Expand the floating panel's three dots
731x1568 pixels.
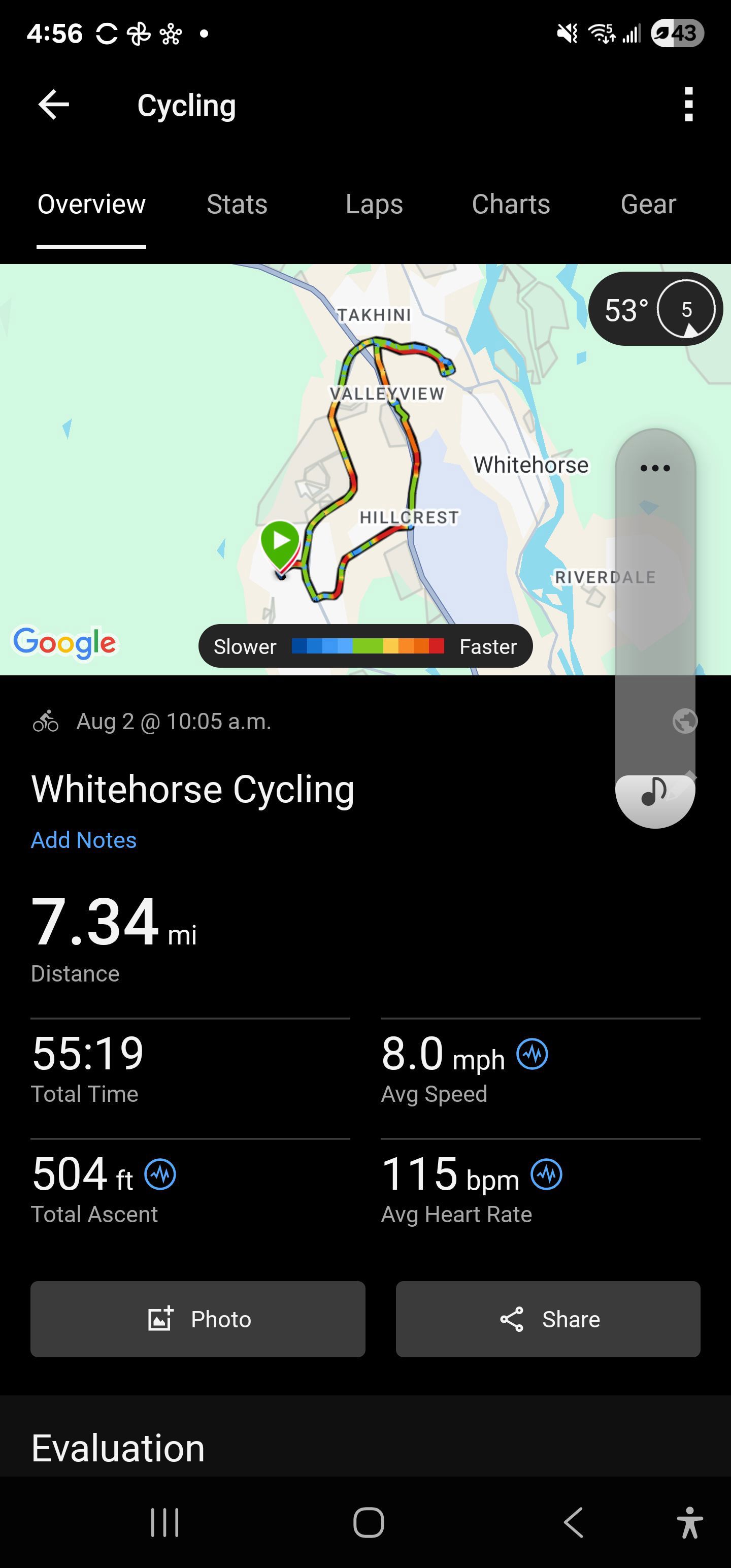click(x=655, y=468)
